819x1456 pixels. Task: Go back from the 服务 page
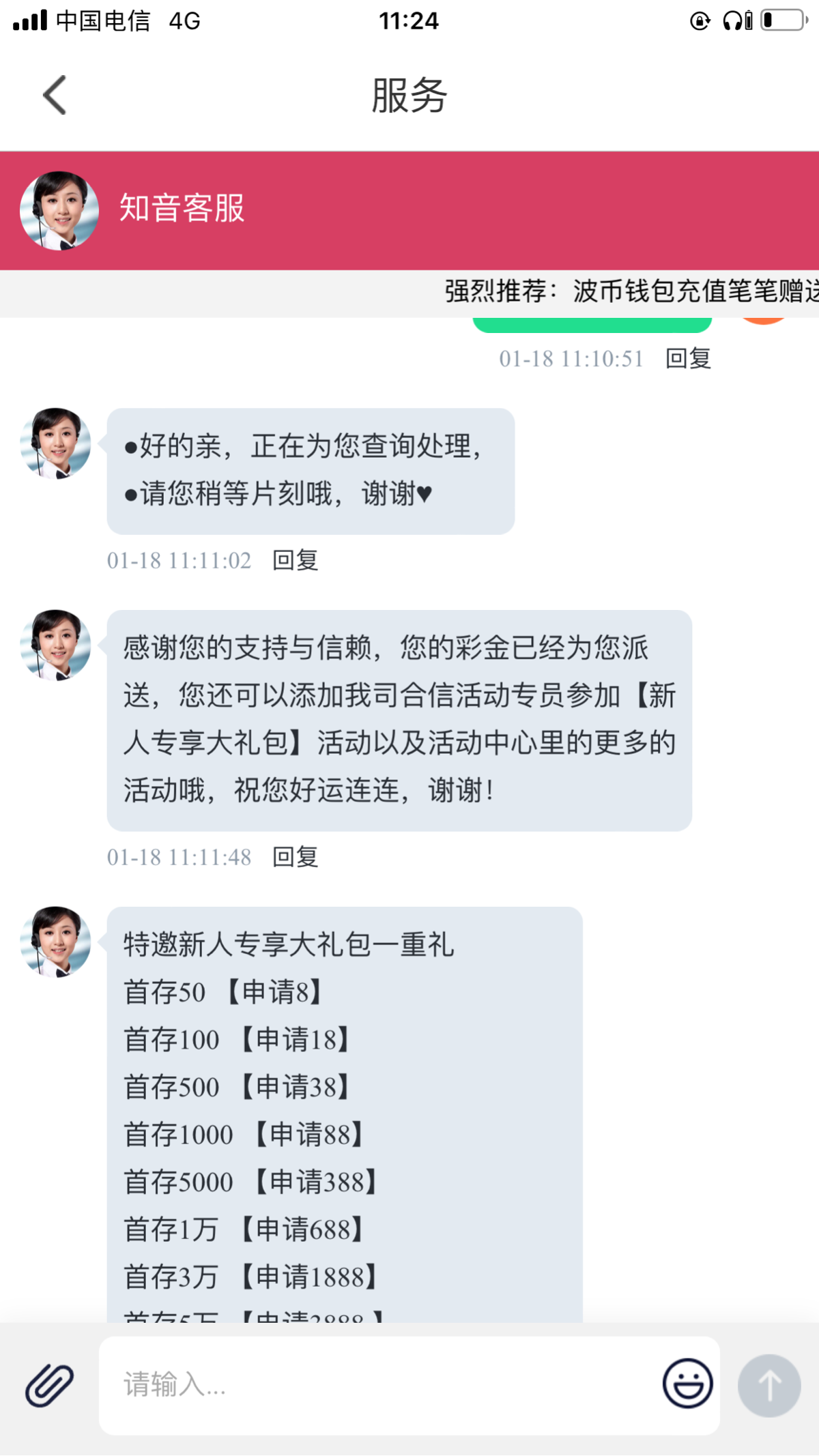tap(55, 95)
